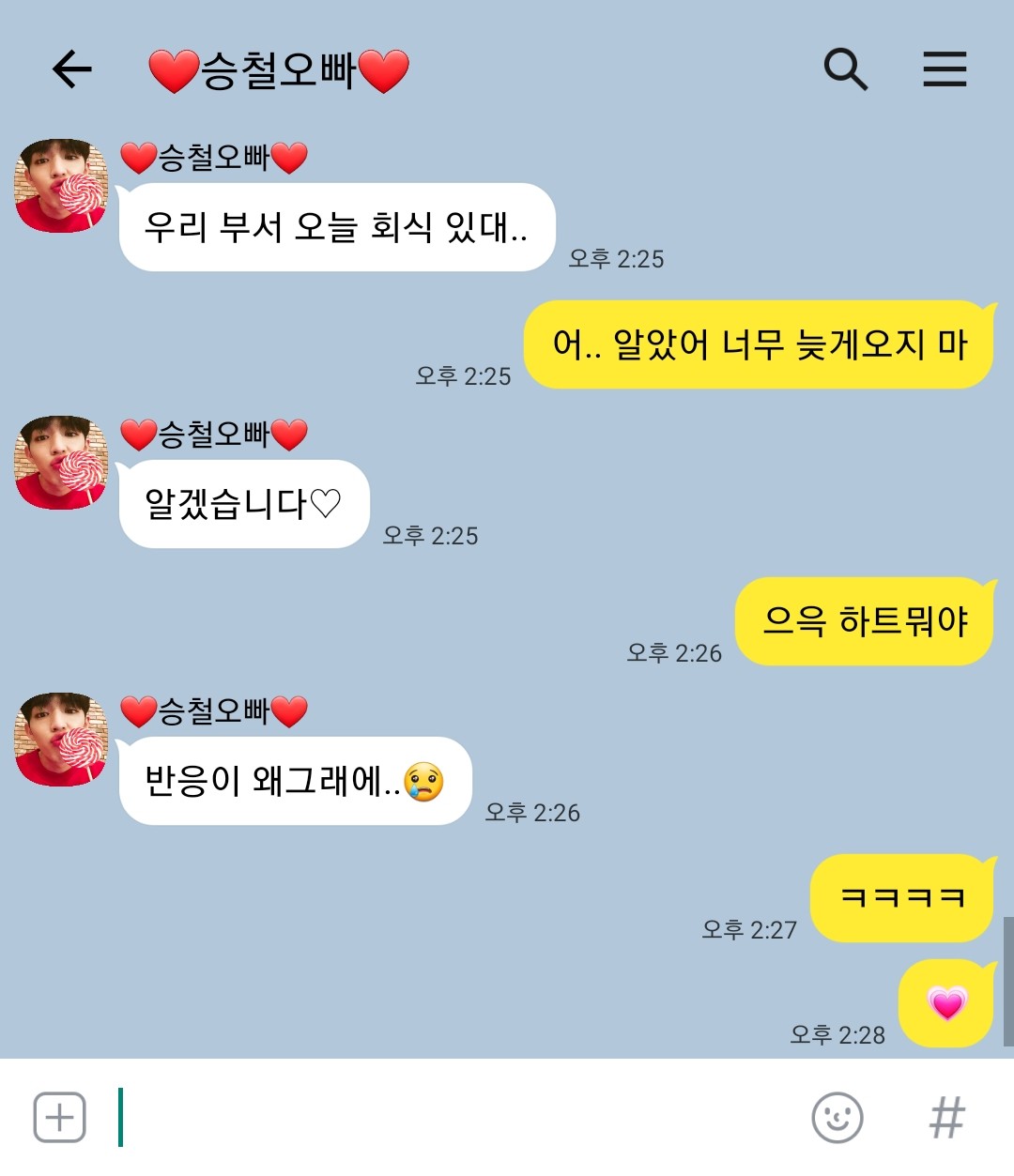1014x1176 pixels.
Task: Open the chat room hamburger menu
Action: tap(945, 69)
